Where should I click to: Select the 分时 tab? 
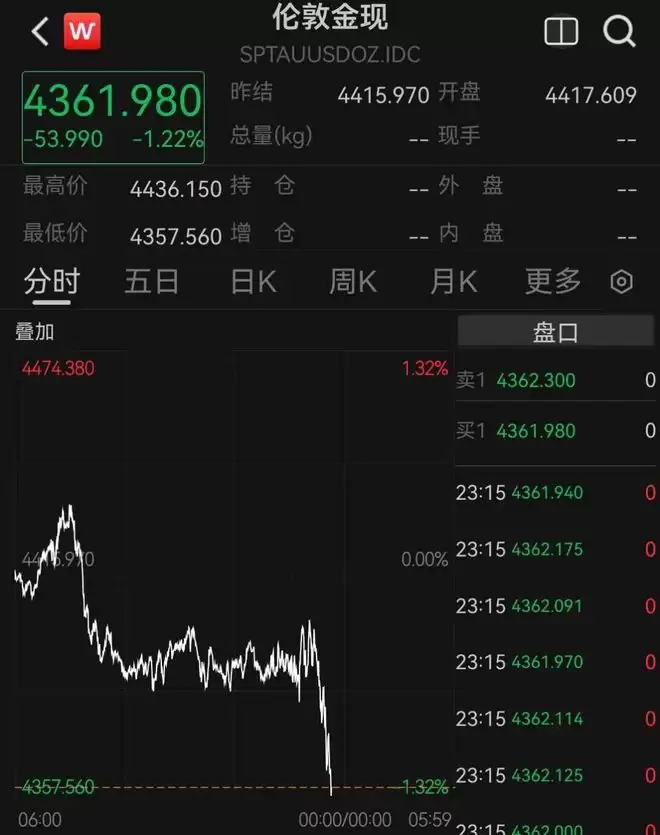52,281
